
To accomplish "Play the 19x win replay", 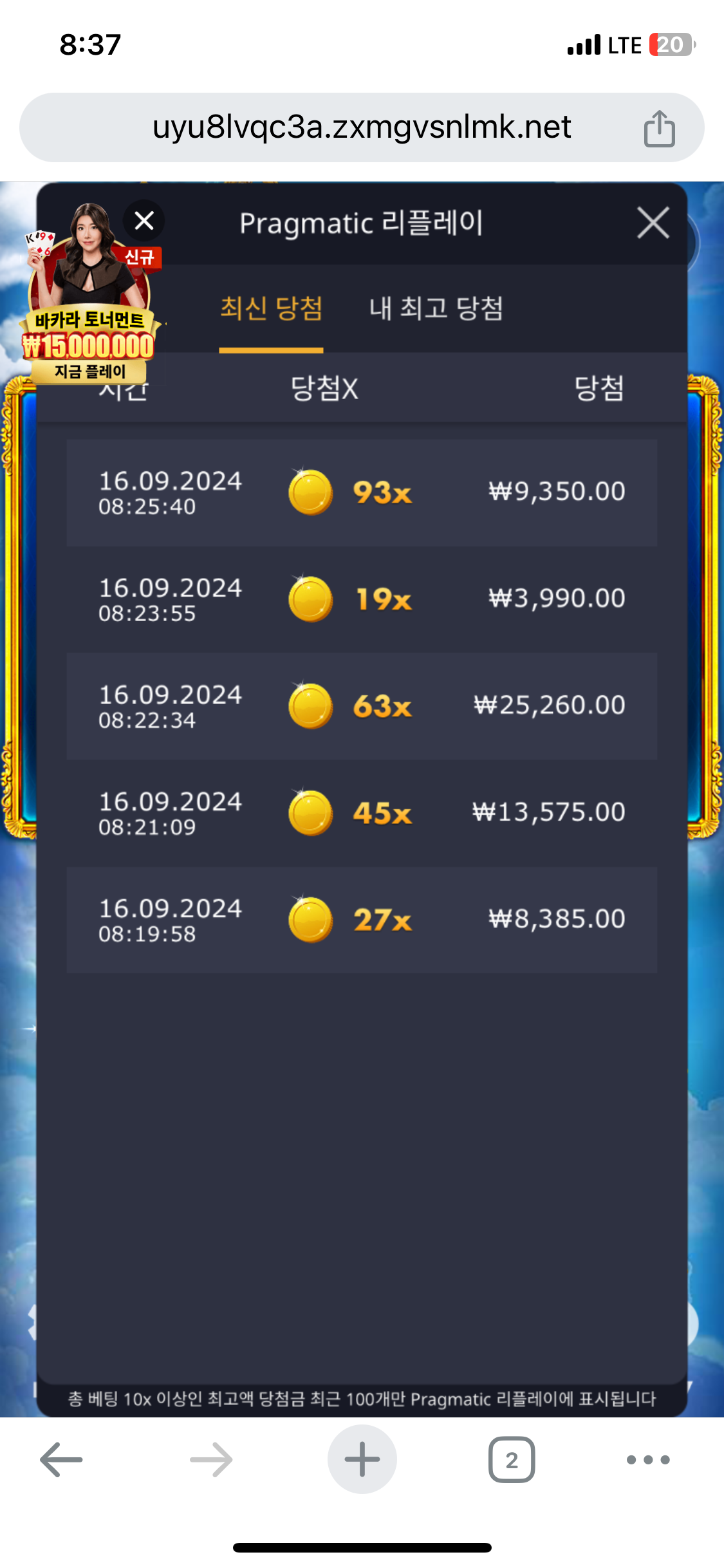I will tap(361, 600).
